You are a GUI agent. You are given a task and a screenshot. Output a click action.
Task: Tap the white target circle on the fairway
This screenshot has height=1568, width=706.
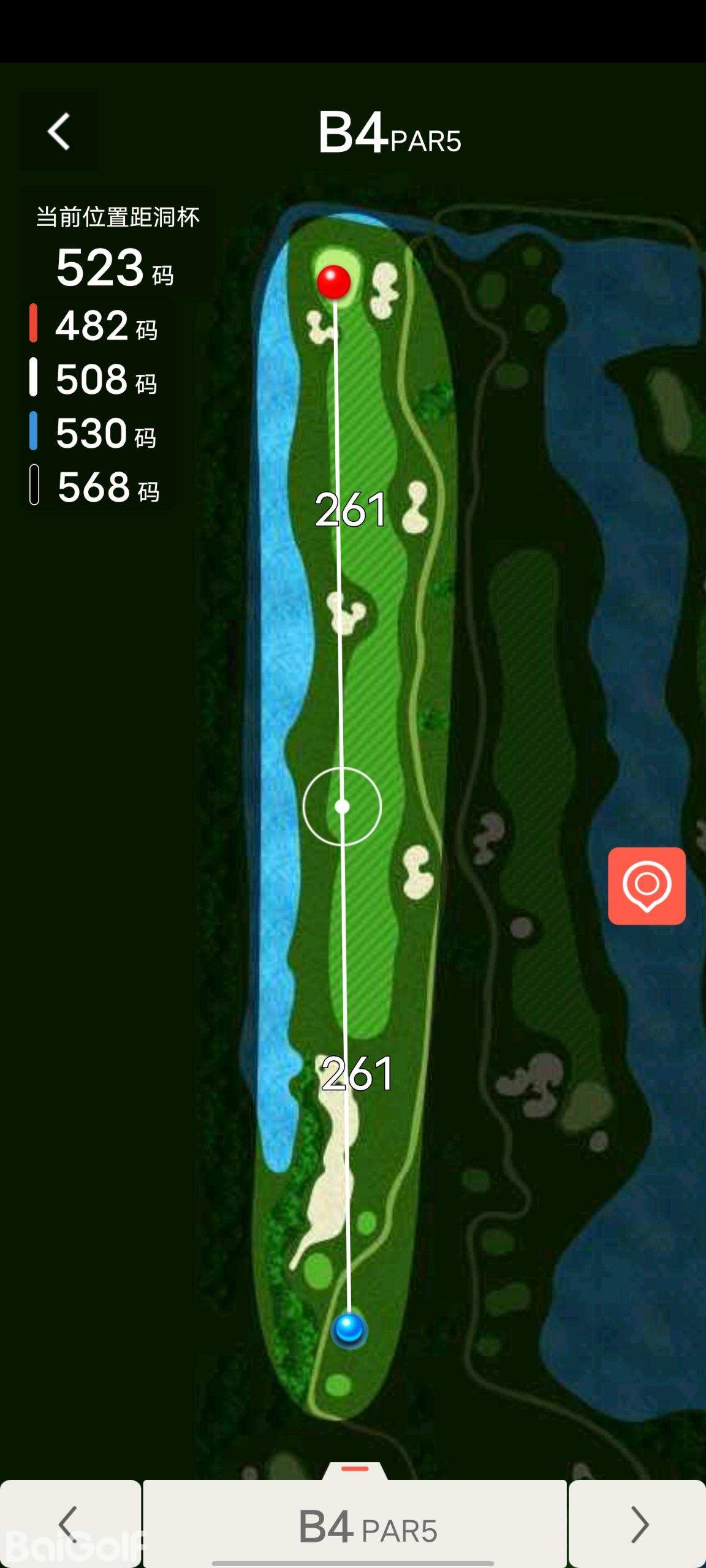(342, 807)
